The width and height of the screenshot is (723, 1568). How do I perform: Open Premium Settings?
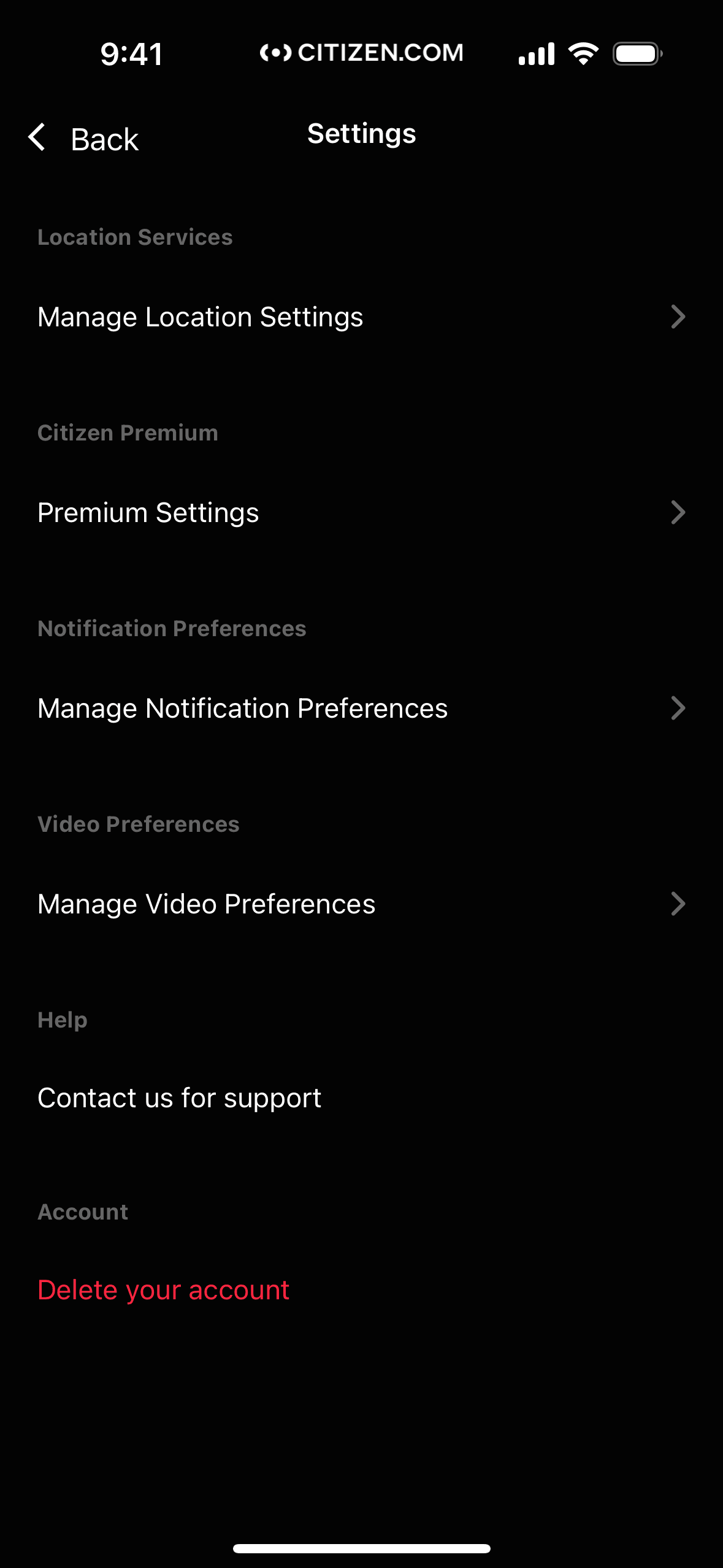click(x=361, y=513)
